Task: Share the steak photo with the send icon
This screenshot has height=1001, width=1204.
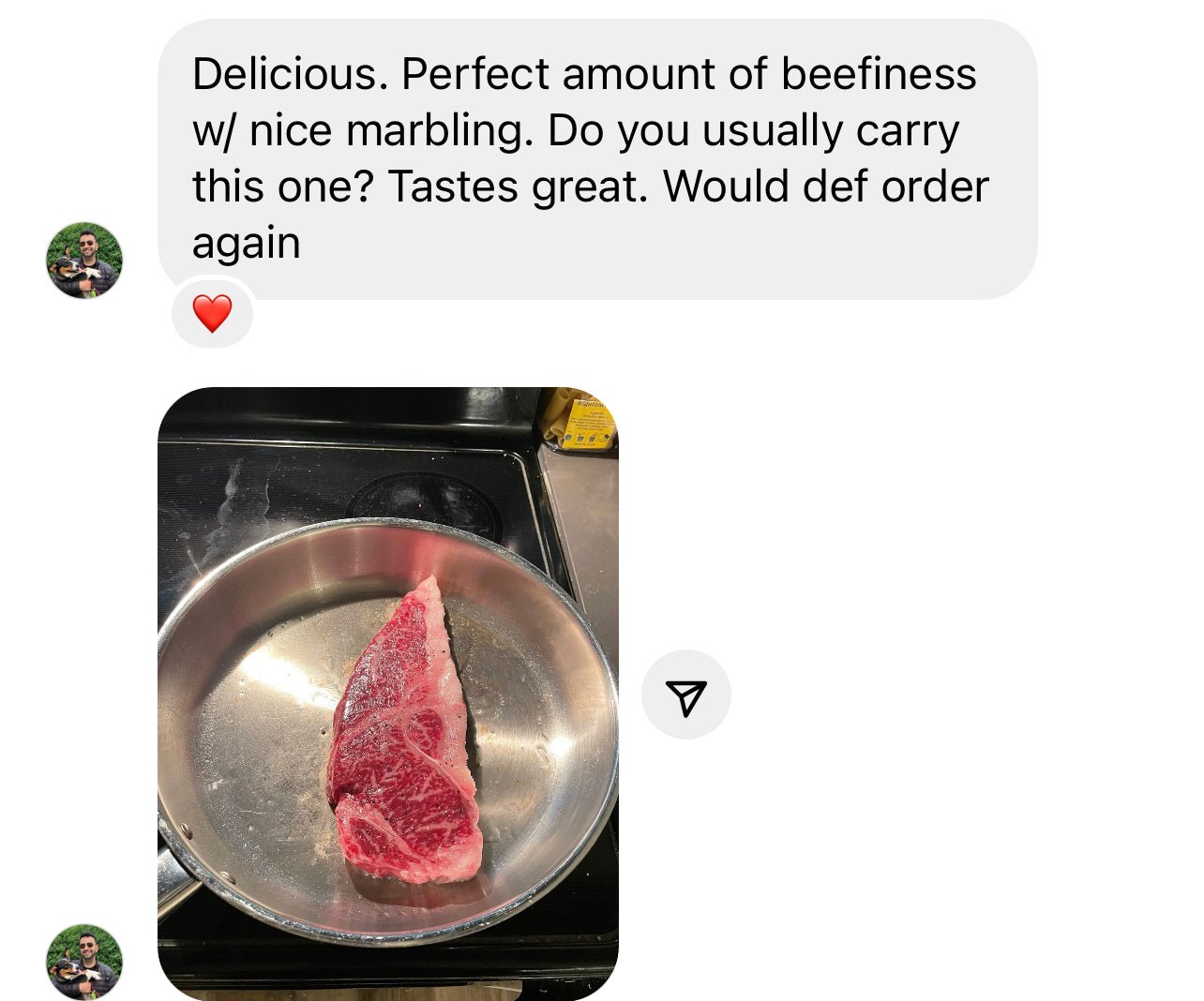Action: (685, 695)
